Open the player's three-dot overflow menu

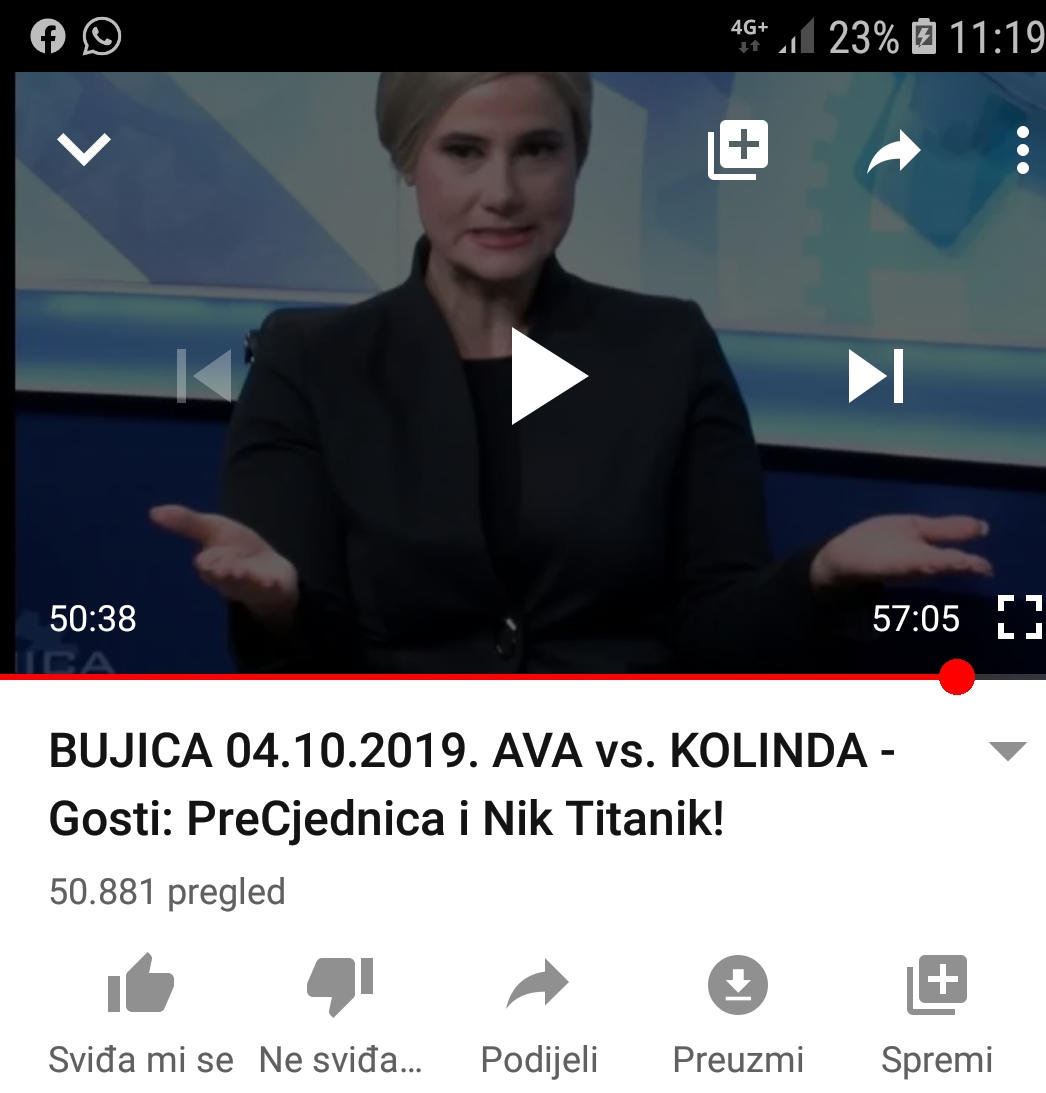point(1022,150)
